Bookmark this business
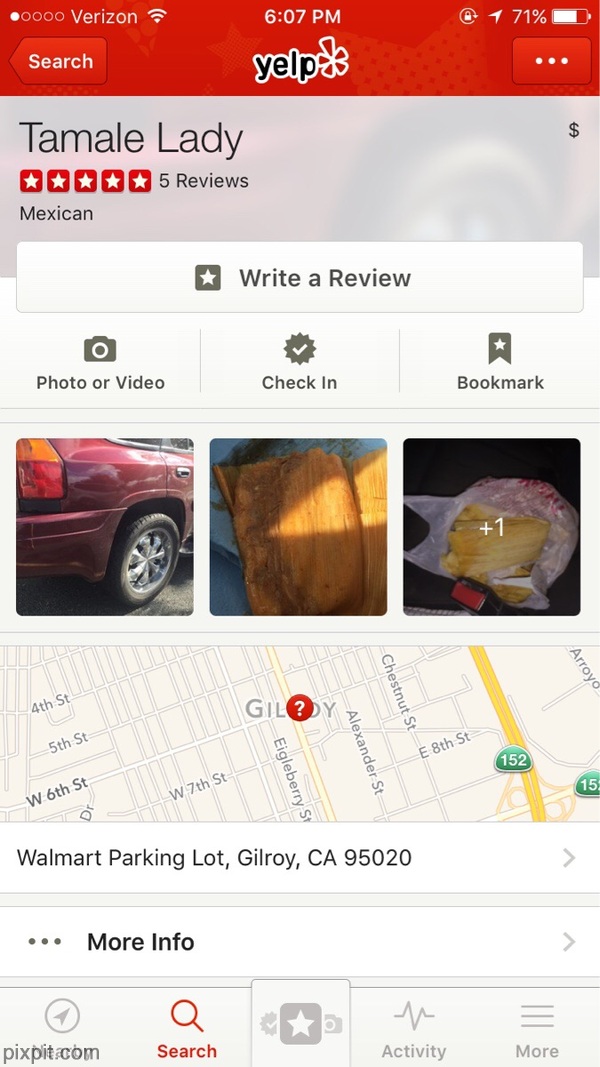Screen dimensions: 600x1067 (500, 362)
